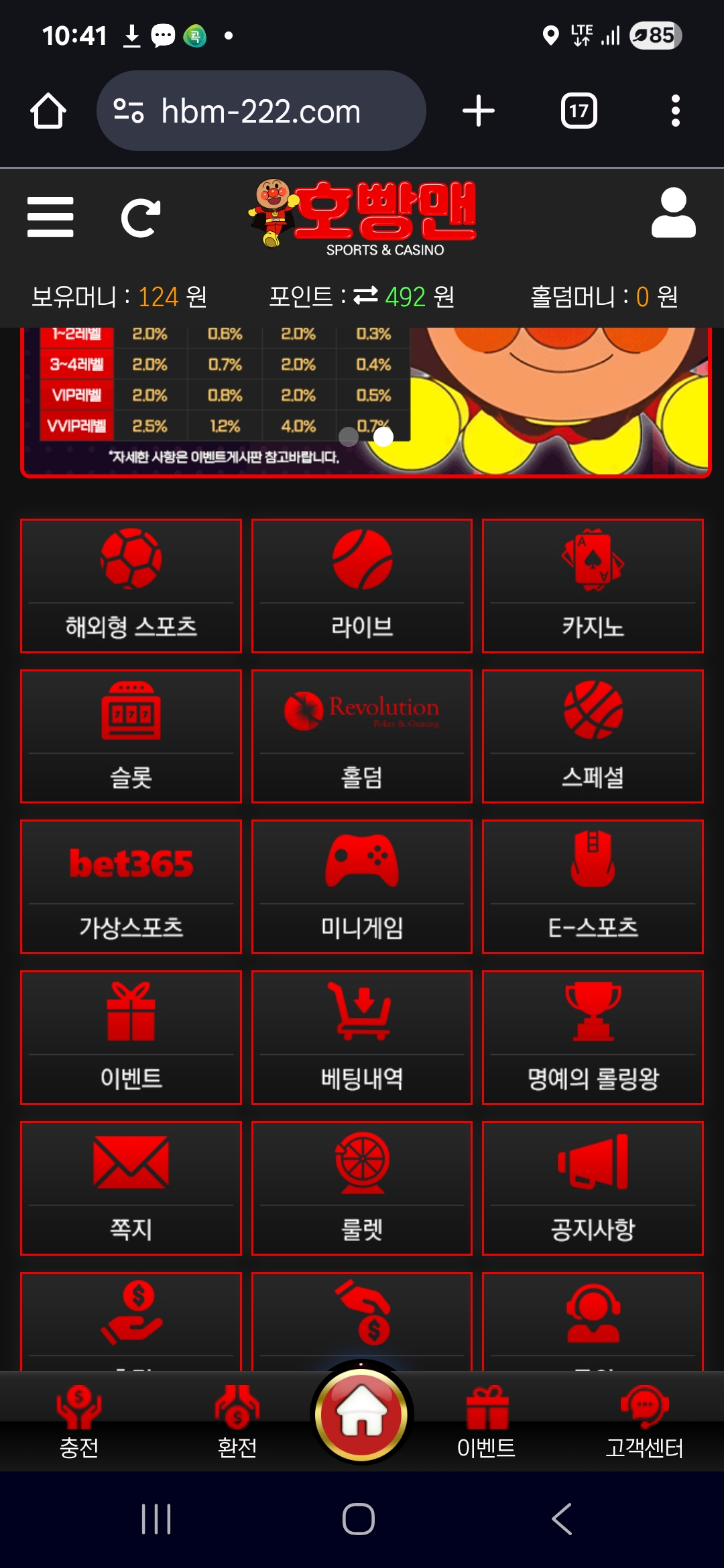The image size is (724, 1568).
Task: Open the 쪽지 messages tile
Action: click(x=131, y=1188)
